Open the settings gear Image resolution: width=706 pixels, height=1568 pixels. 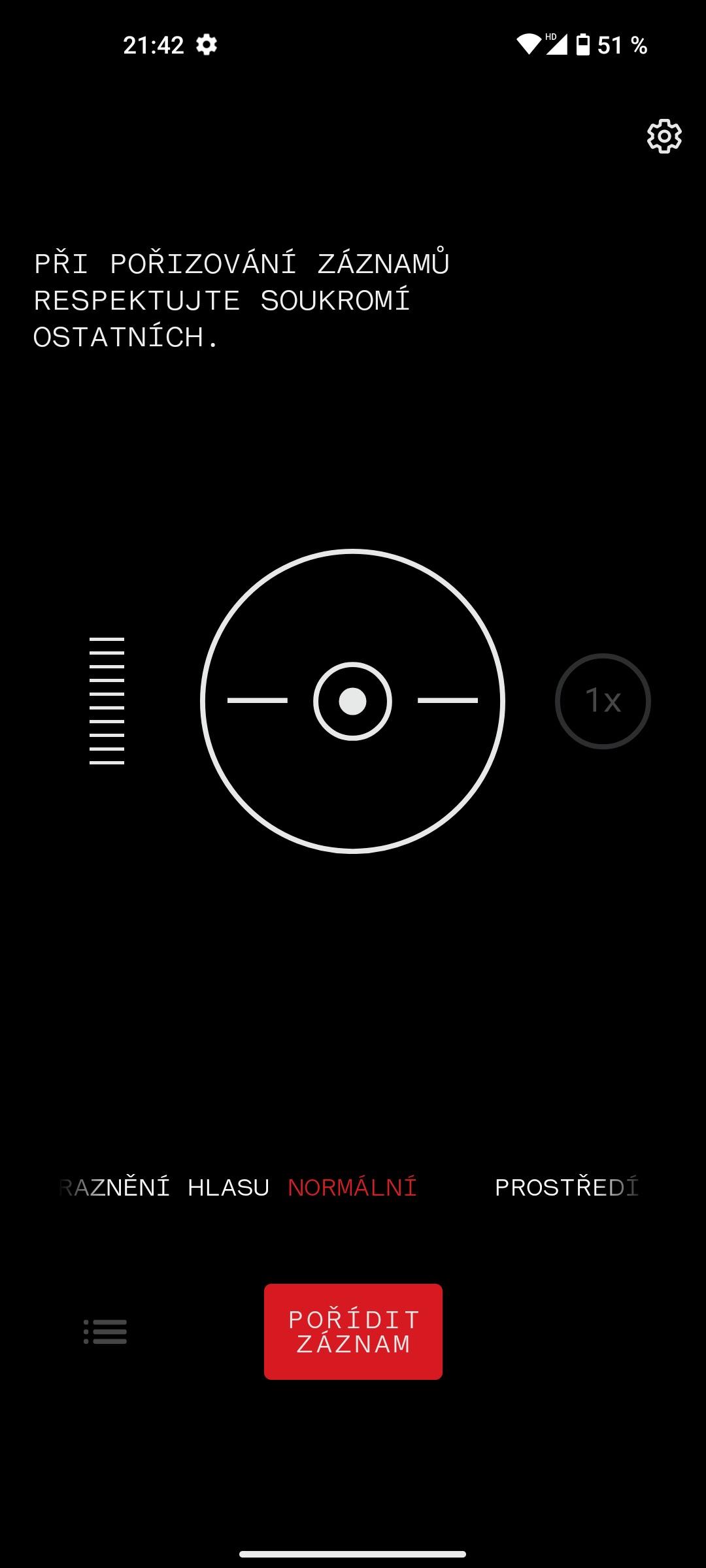[664, 136]
